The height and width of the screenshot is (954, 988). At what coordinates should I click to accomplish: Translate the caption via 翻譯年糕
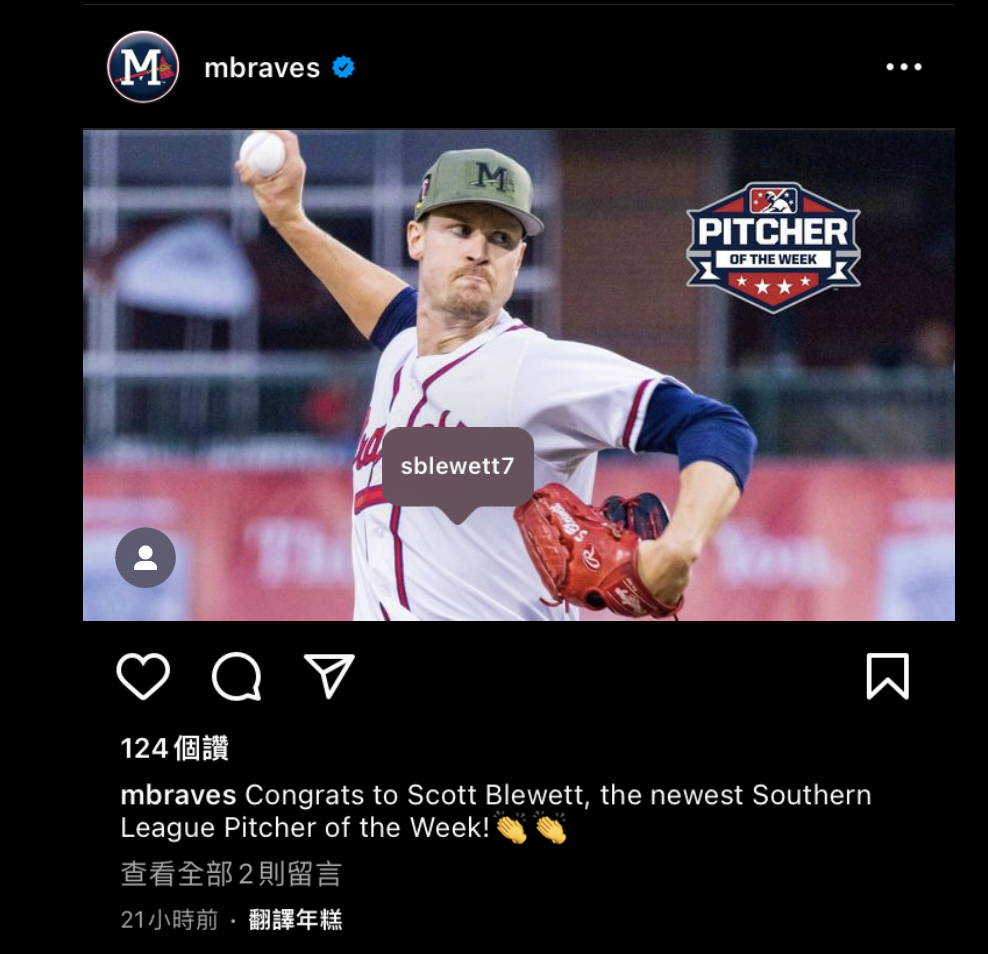(295, 920)
